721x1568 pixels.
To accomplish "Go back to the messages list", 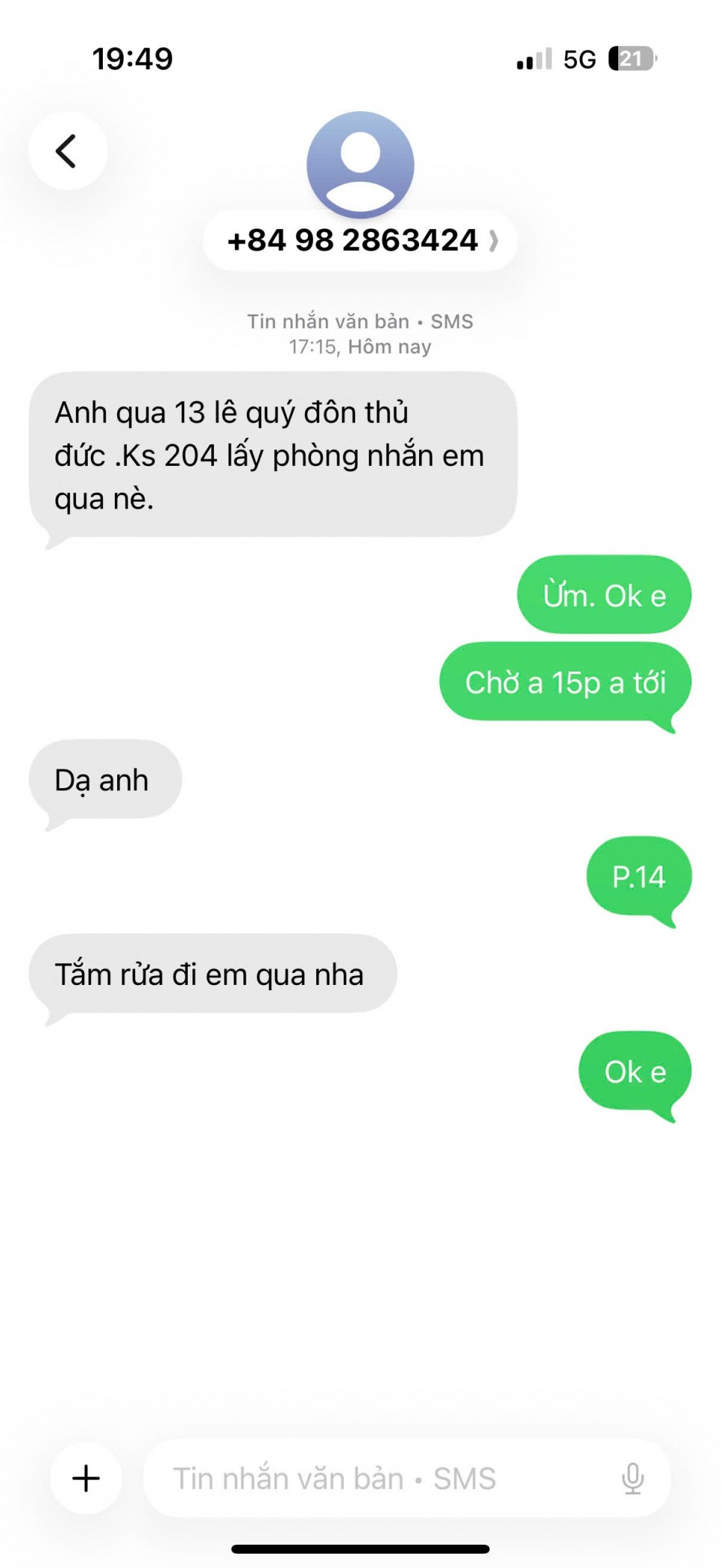I will (x=68, y=151).
